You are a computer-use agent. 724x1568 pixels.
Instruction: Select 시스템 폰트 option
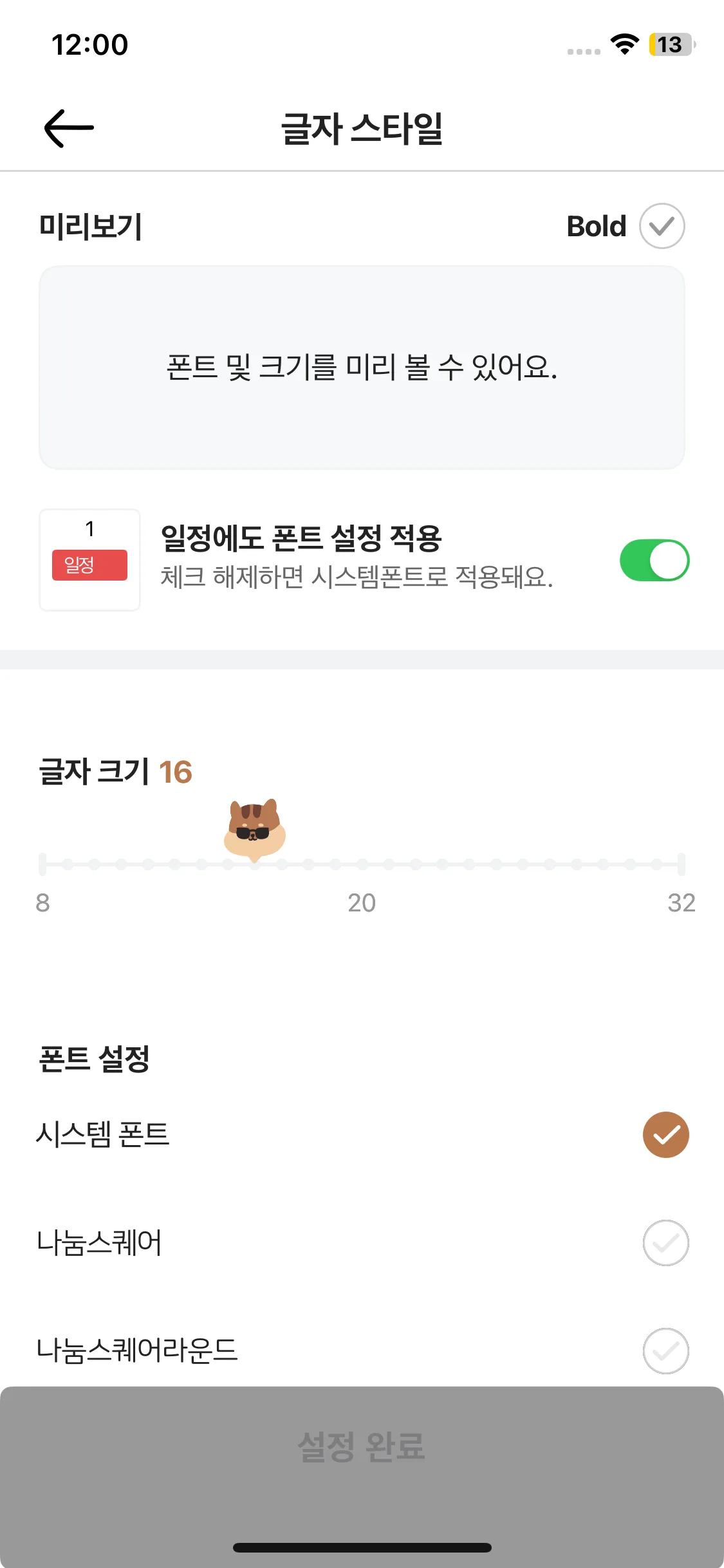coord(665,1134)
